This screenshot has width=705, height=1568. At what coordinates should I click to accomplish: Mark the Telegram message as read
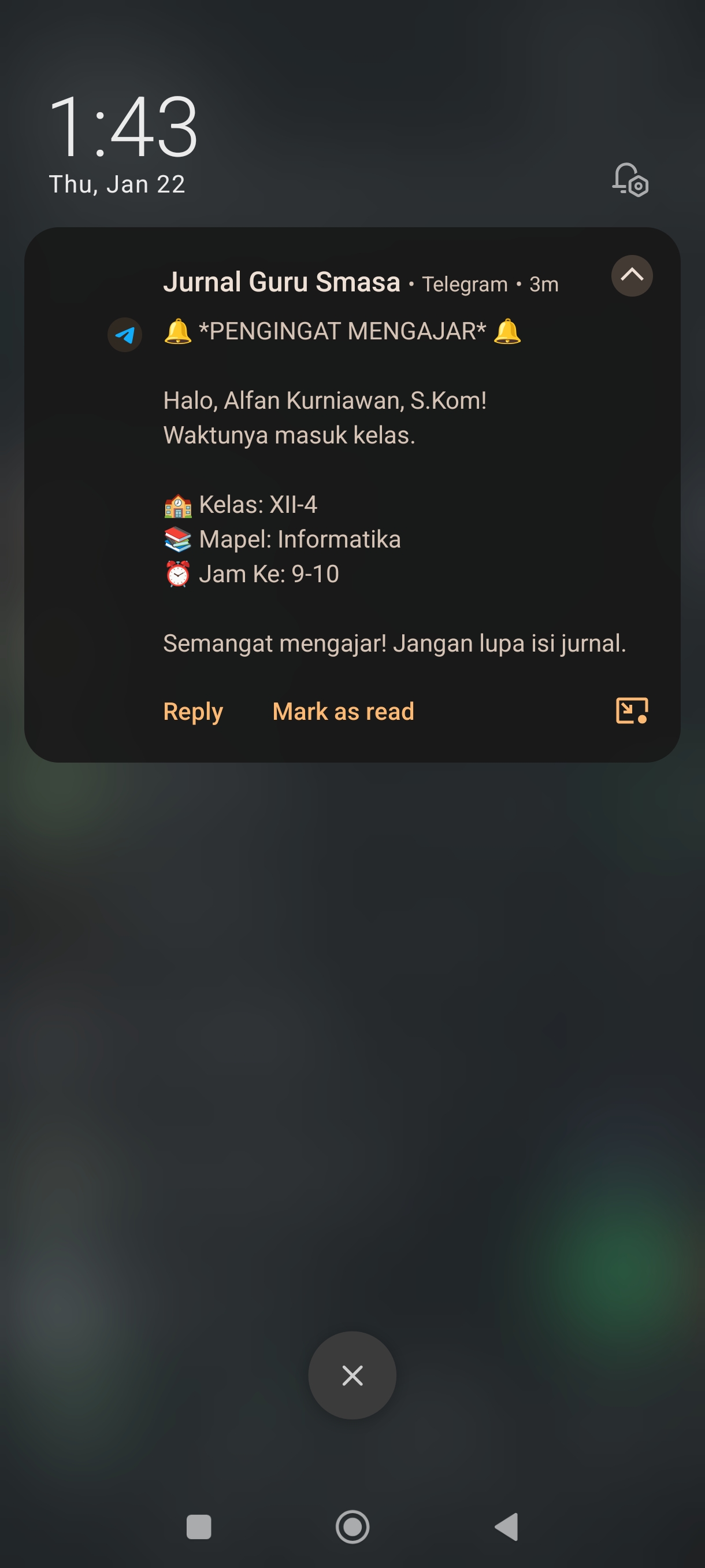(x=343, y=712)
